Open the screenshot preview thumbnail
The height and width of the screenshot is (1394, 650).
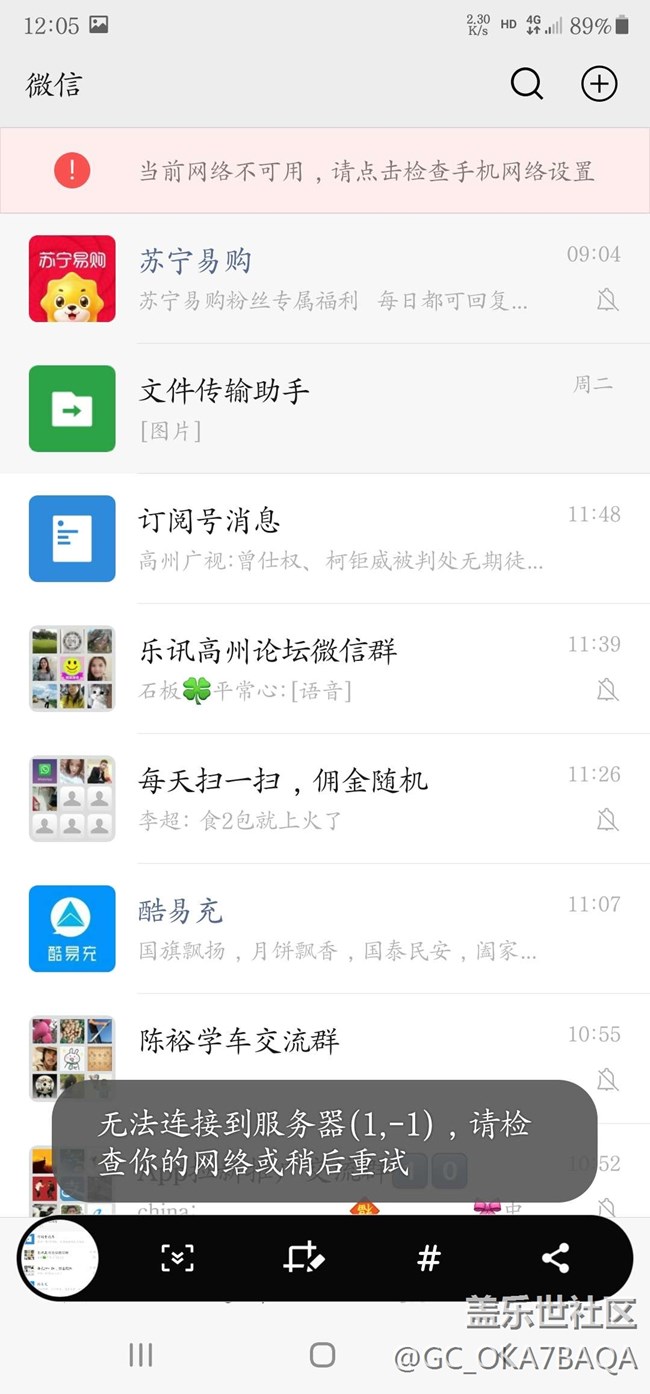point(59,1258)
